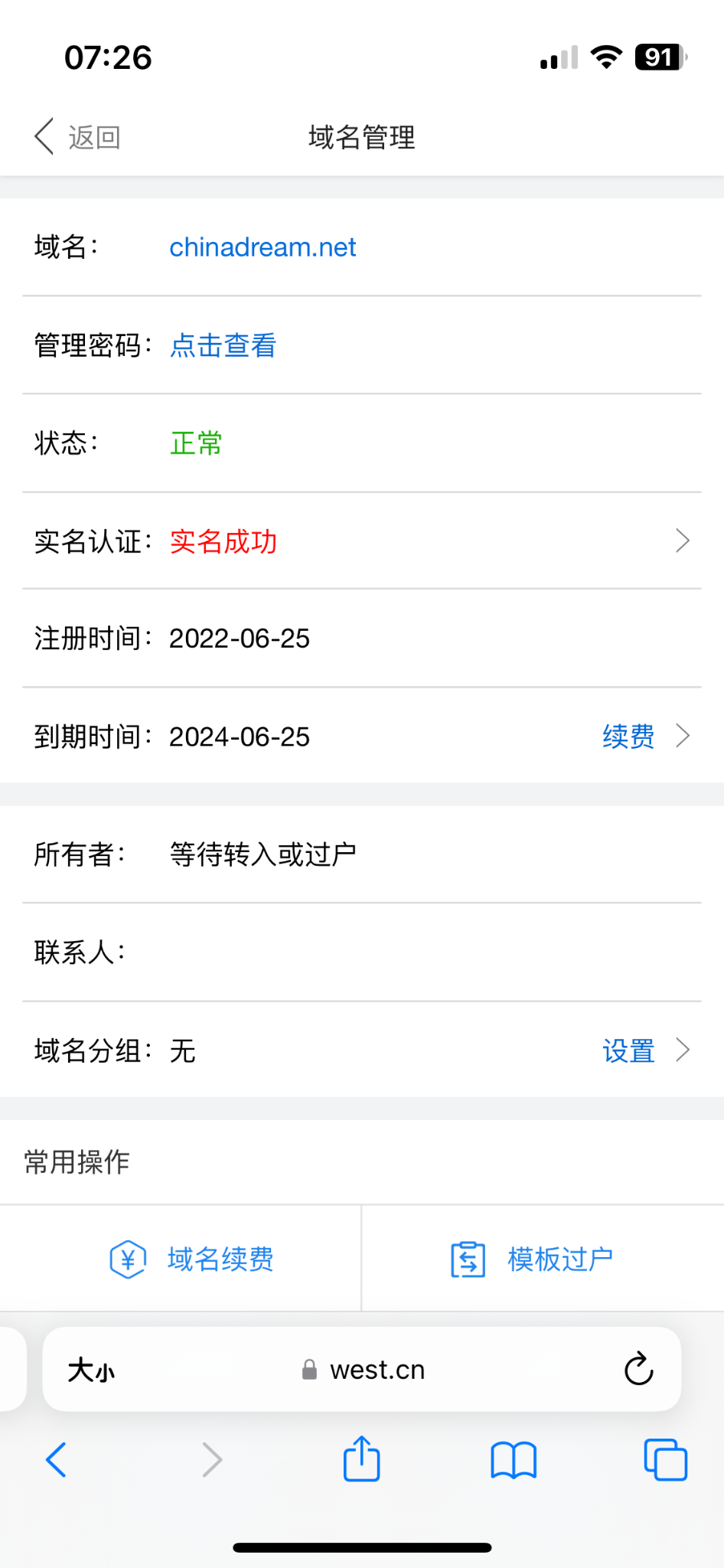Open the chinadream.net domain link
This screenshot has height=1568, width=724.
click(263, 247)
